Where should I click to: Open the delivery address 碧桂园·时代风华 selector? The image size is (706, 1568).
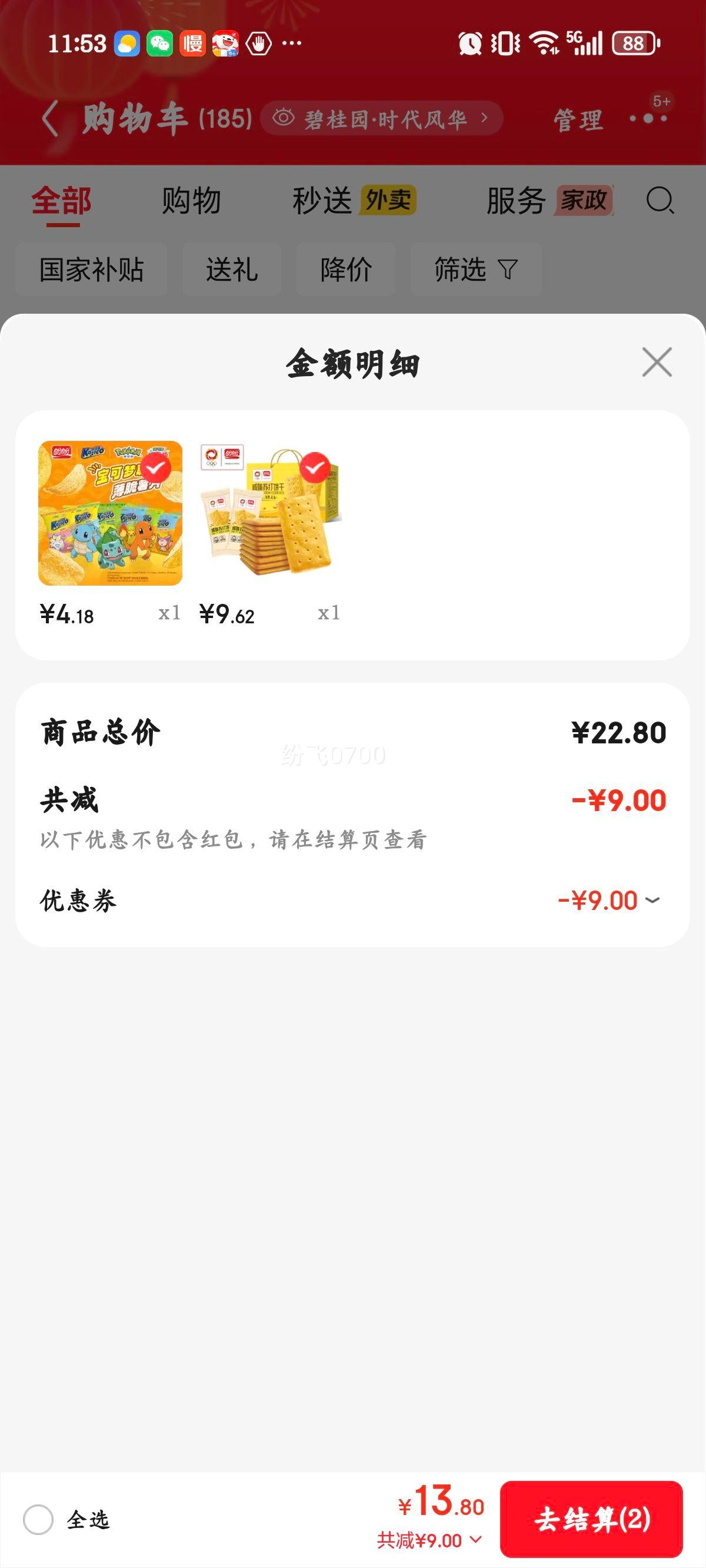coord(384,118)
